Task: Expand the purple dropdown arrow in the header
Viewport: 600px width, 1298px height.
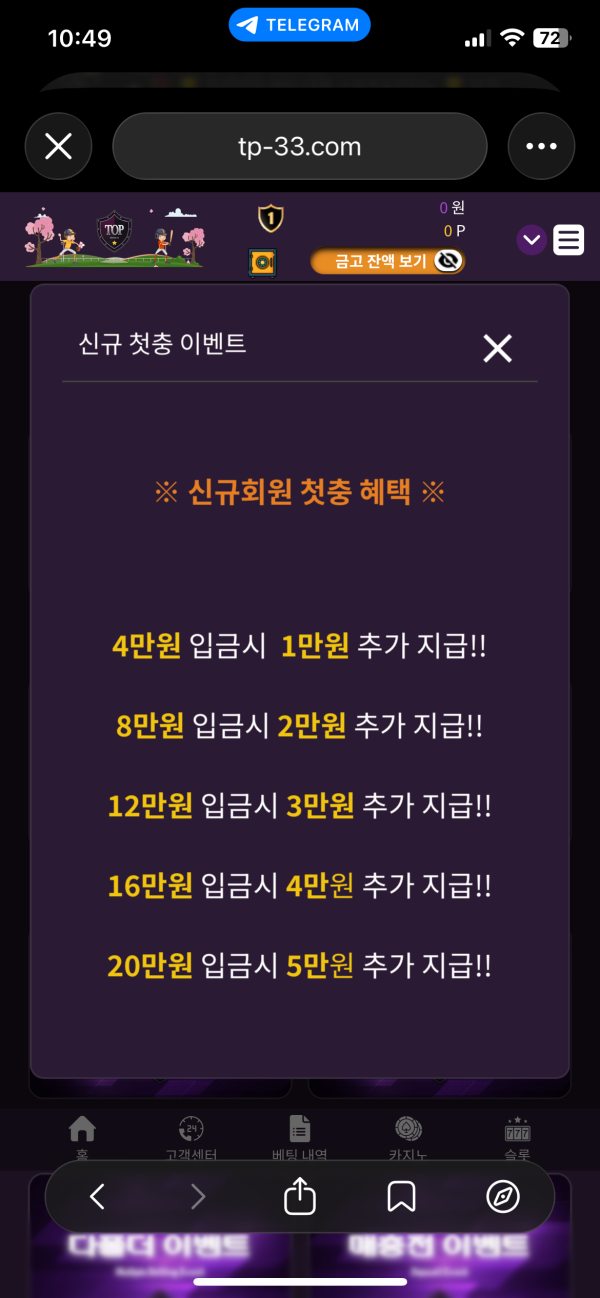Action: 531,240
